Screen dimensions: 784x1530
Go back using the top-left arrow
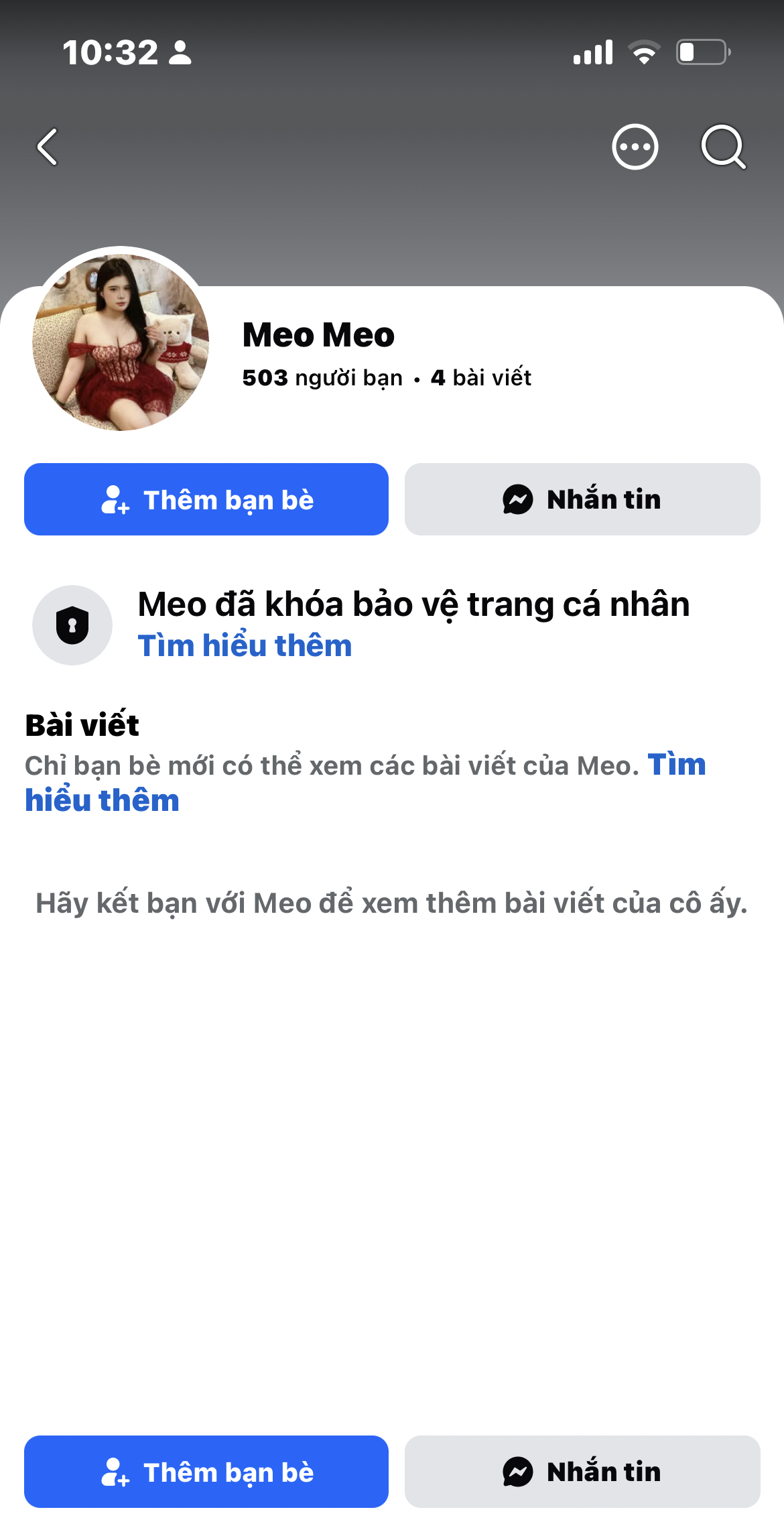[x=47, y=147]
